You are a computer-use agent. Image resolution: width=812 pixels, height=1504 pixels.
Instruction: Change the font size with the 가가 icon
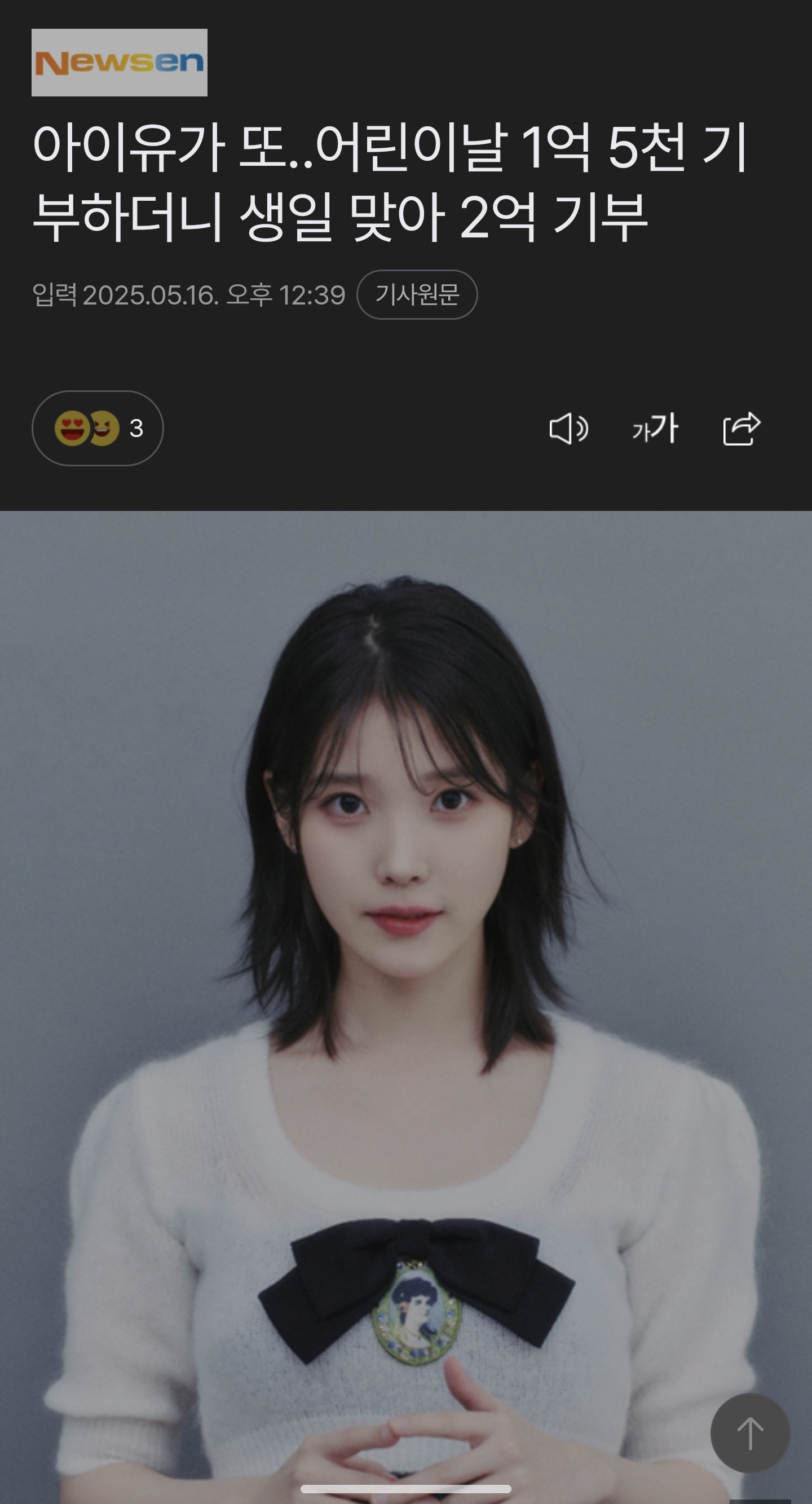[655, 429]
